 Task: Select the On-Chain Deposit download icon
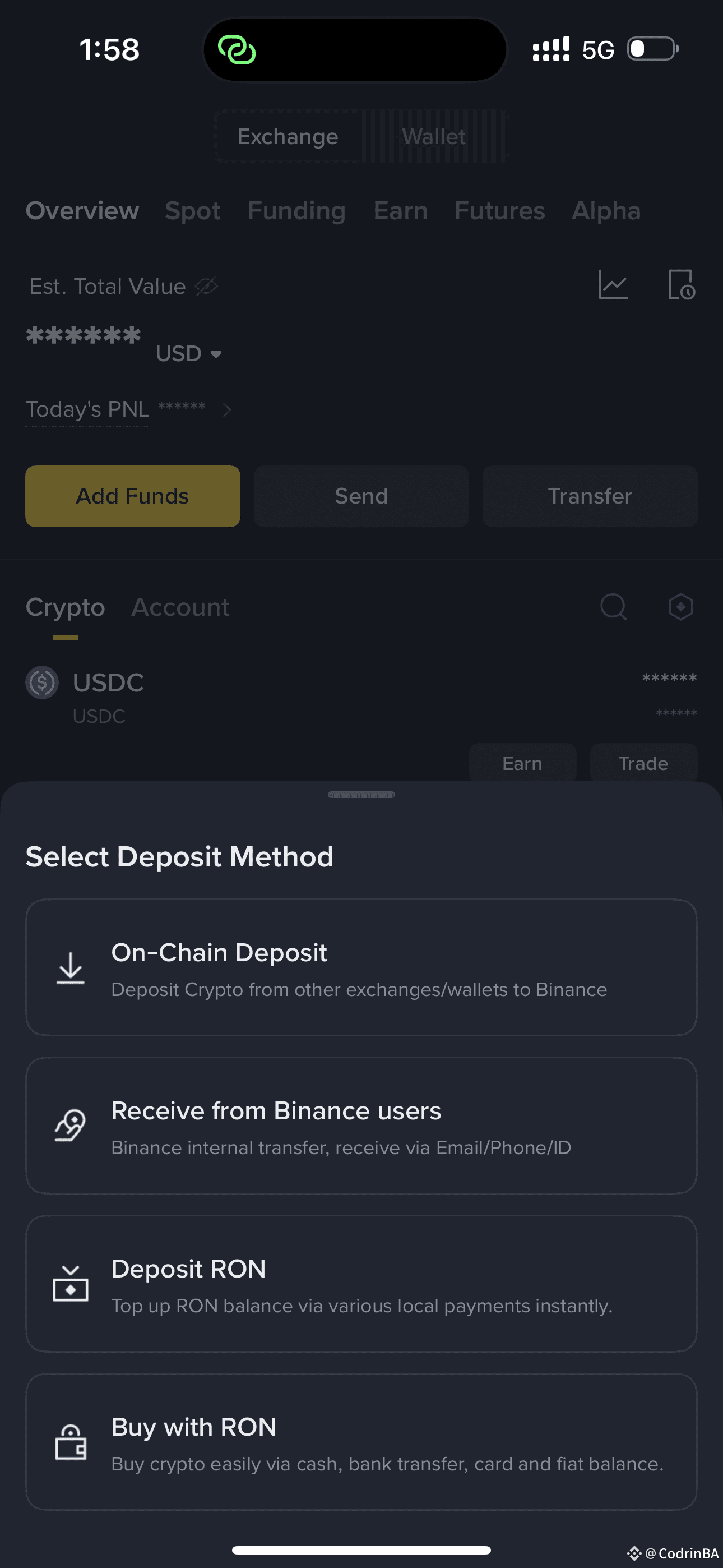(x=70, y=968)
